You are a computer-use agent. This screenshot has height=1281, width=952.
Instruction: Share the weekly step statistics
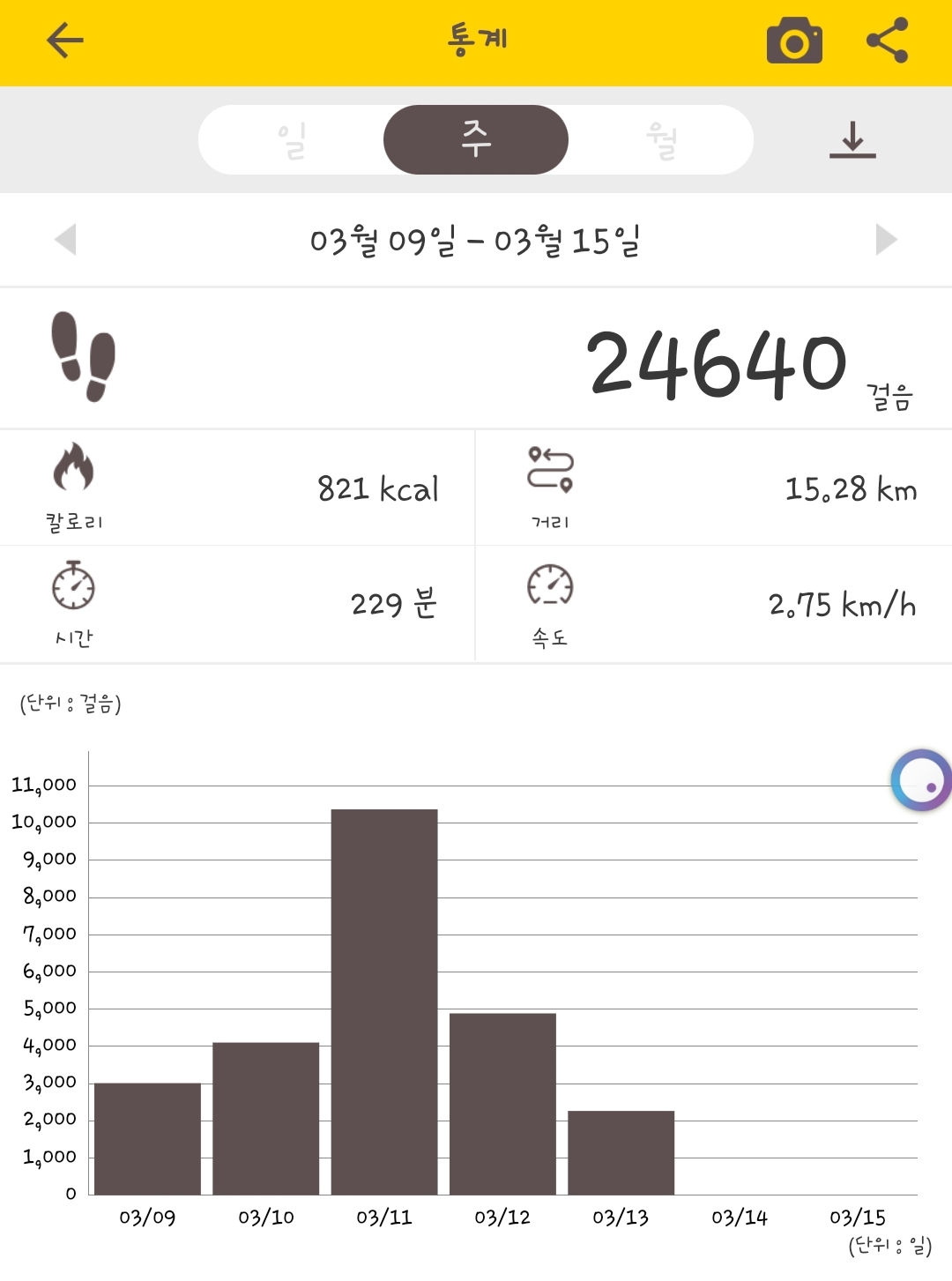click(x=887, y=41)
